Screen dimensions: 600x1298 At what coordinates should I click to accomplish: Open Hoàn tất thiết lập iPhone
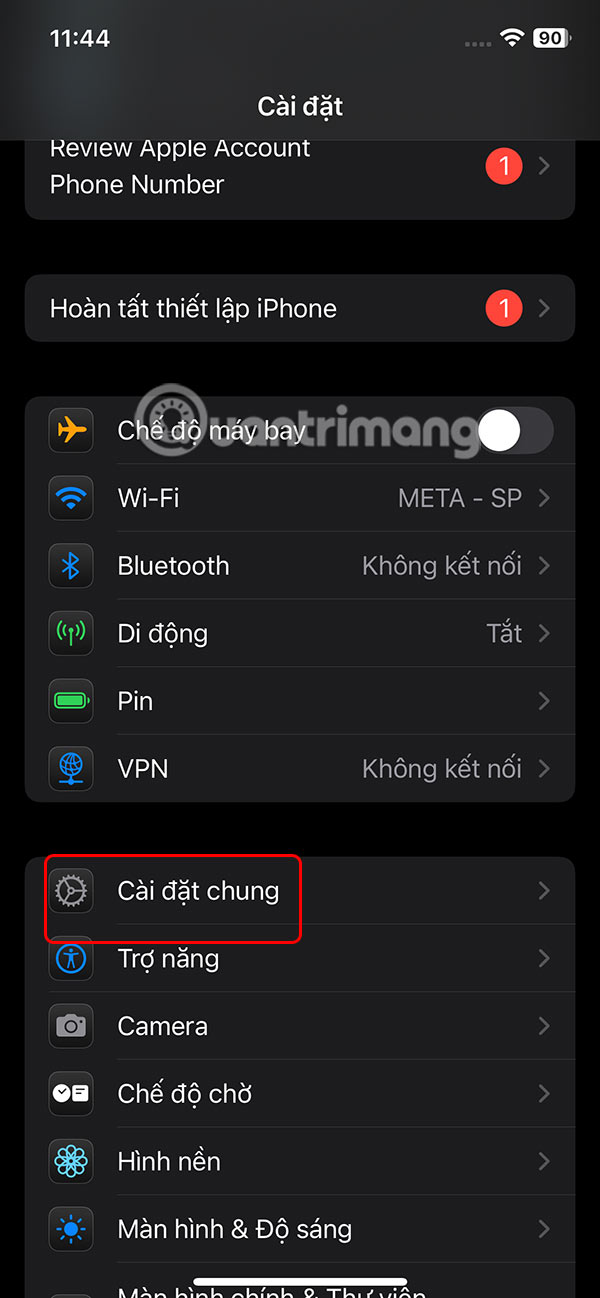click(x=300, y=308)
